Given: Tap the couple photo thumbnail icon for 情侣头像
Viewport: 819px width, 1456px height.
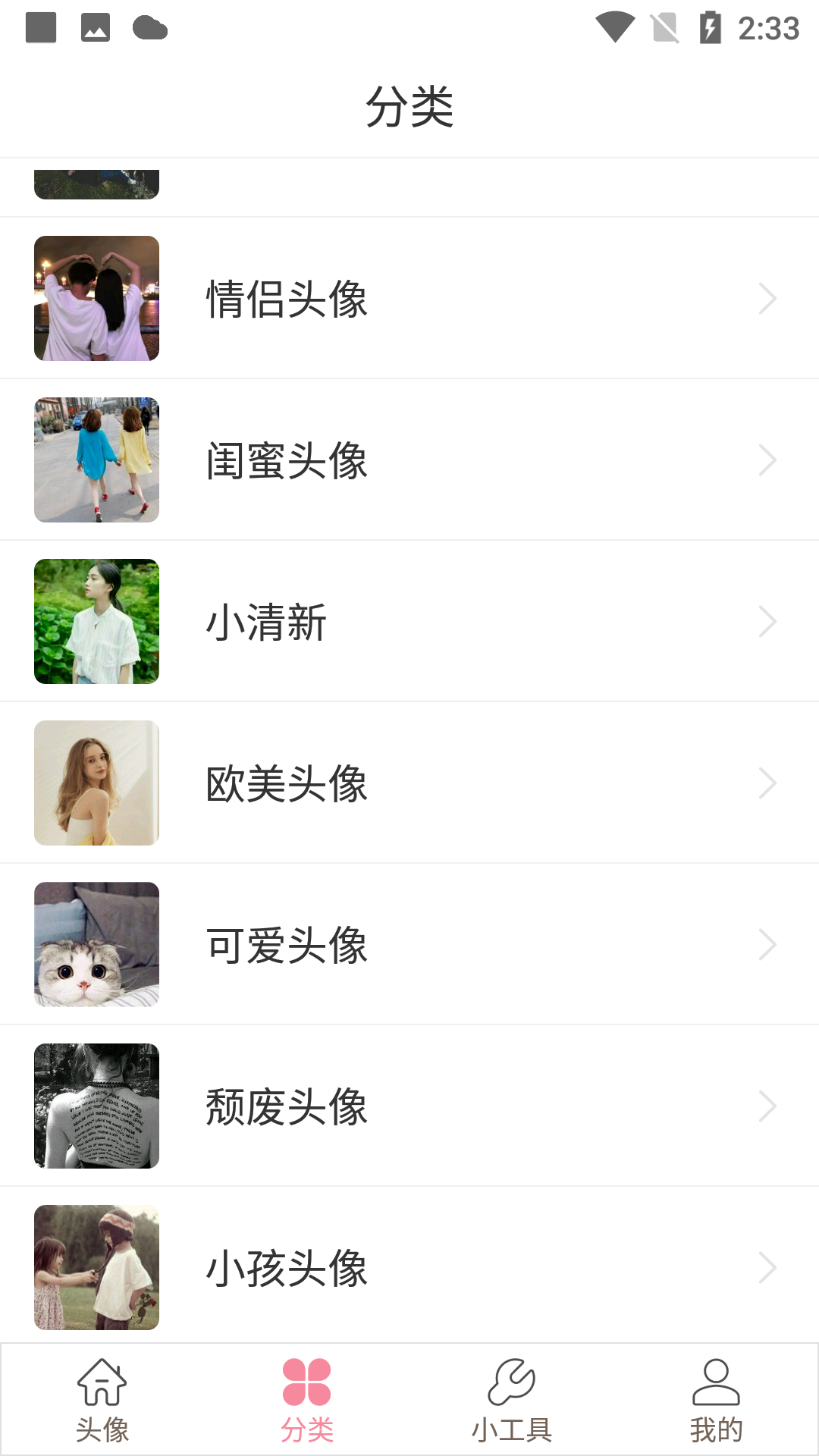Looking at the screenshot, I should click(x=96, y=298).
